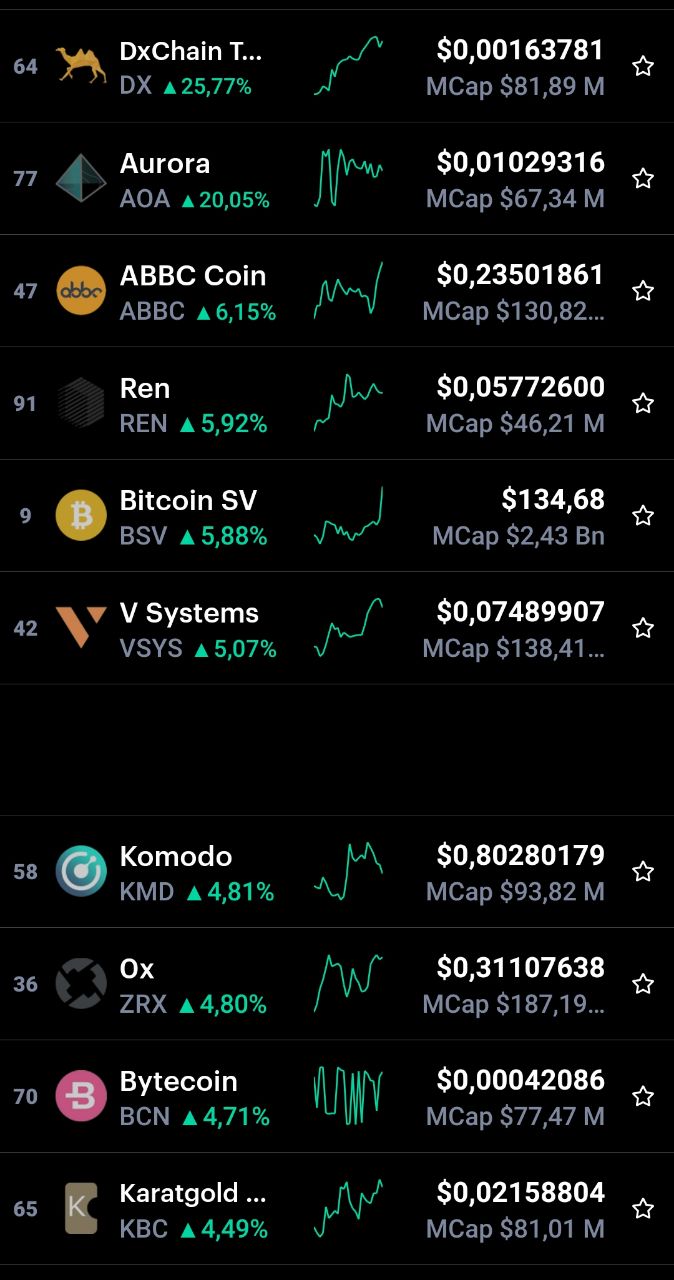Star Bitcoin SV
Screen dimensions: 674x1280
point(643,516)
